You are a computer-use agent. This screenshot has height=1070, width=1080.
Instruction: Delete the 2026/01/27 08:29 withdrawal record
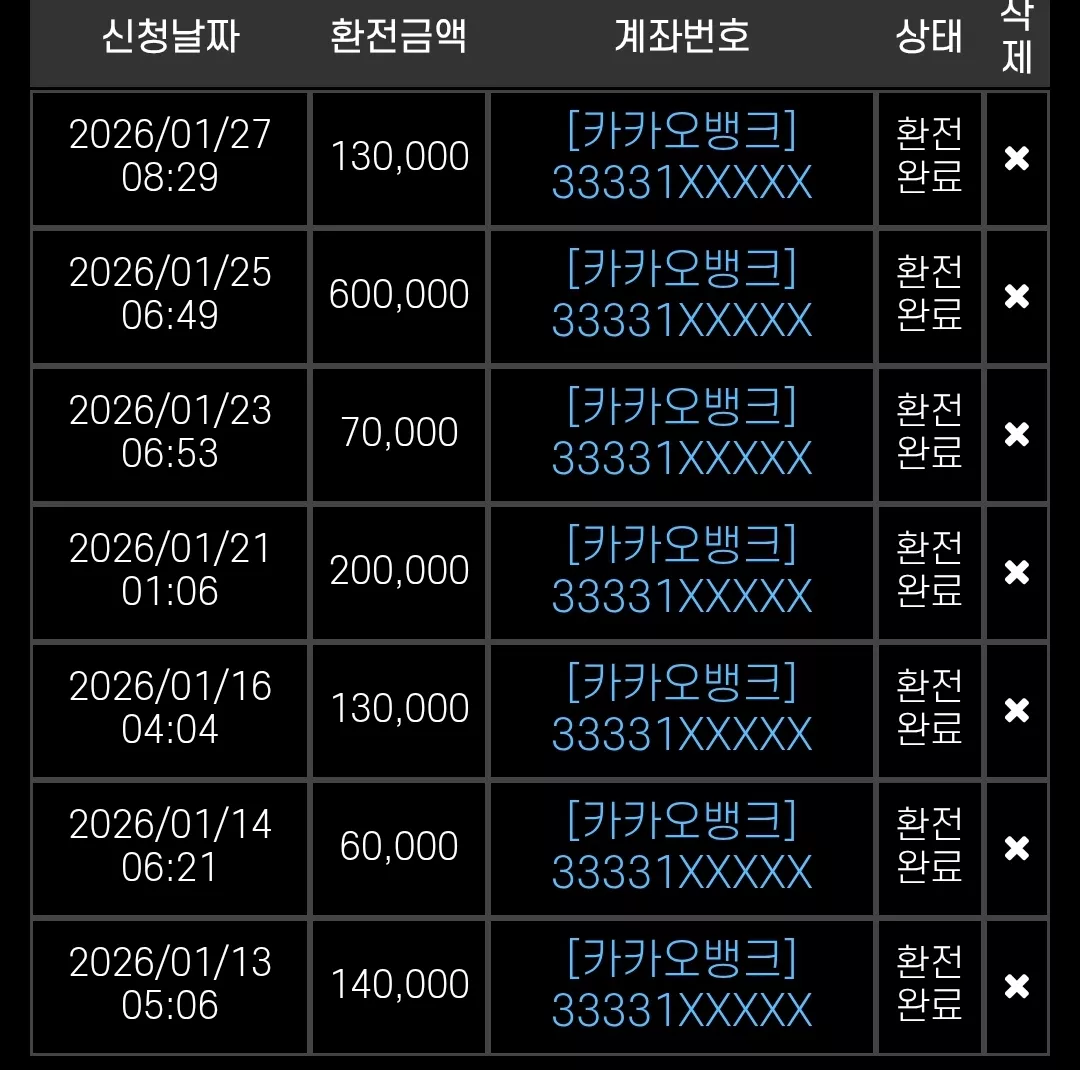[x=1017, y=158]
